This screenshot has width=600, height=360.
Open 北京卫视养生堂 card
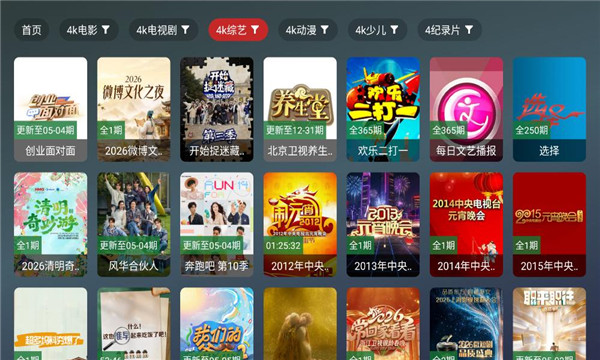tap(300, 109)
